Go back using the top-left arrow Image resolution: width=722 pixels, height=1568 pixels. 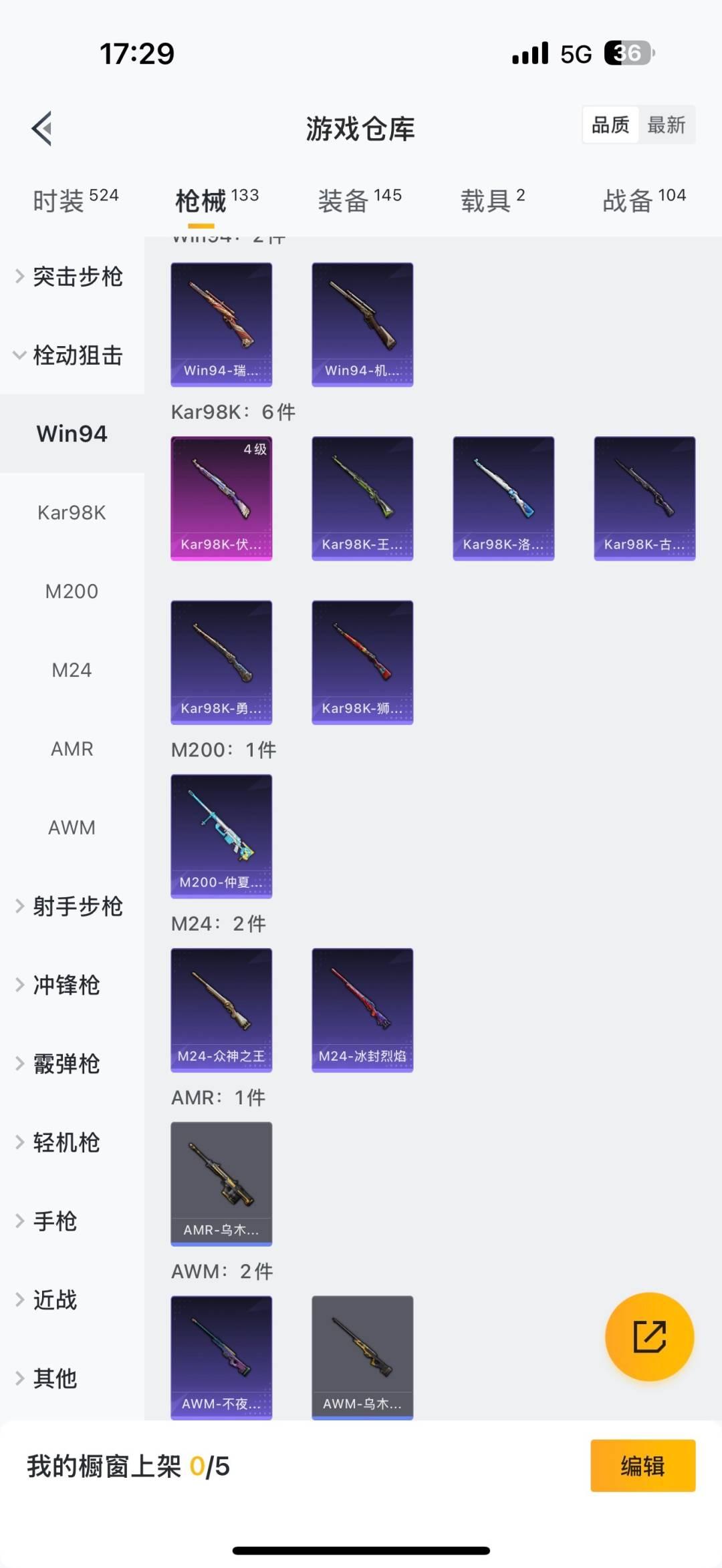pyautogui.click(x=42, y=128)
